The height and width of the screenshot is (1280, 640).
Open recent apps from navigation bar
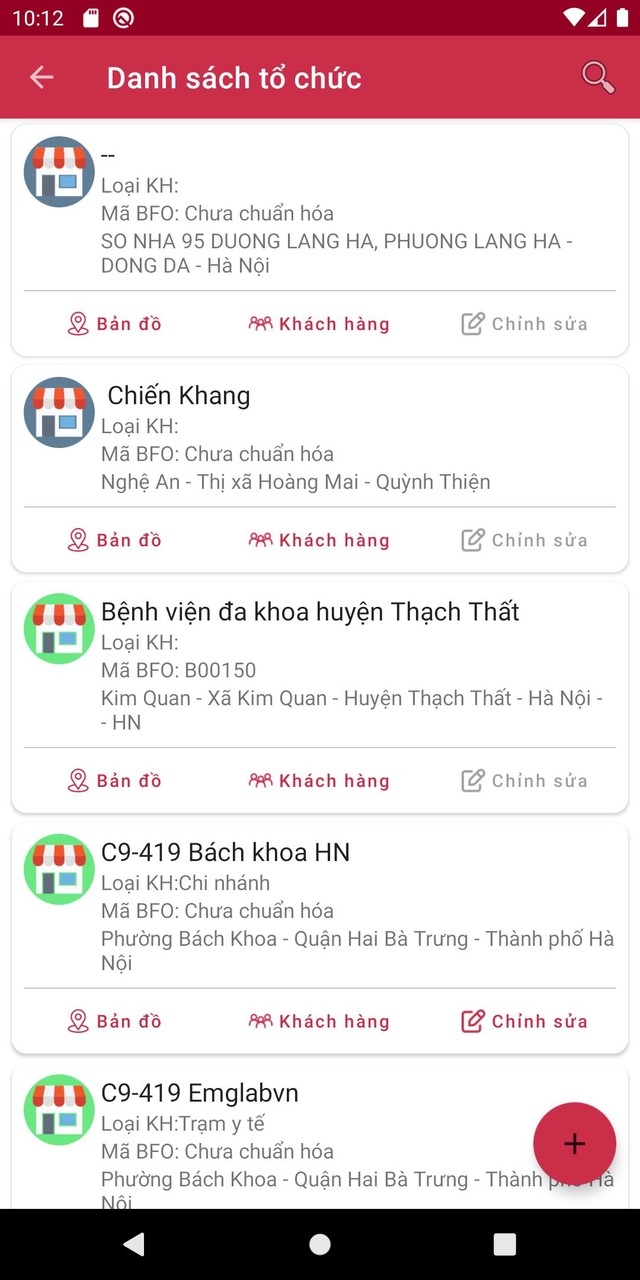coord(505,1244)
